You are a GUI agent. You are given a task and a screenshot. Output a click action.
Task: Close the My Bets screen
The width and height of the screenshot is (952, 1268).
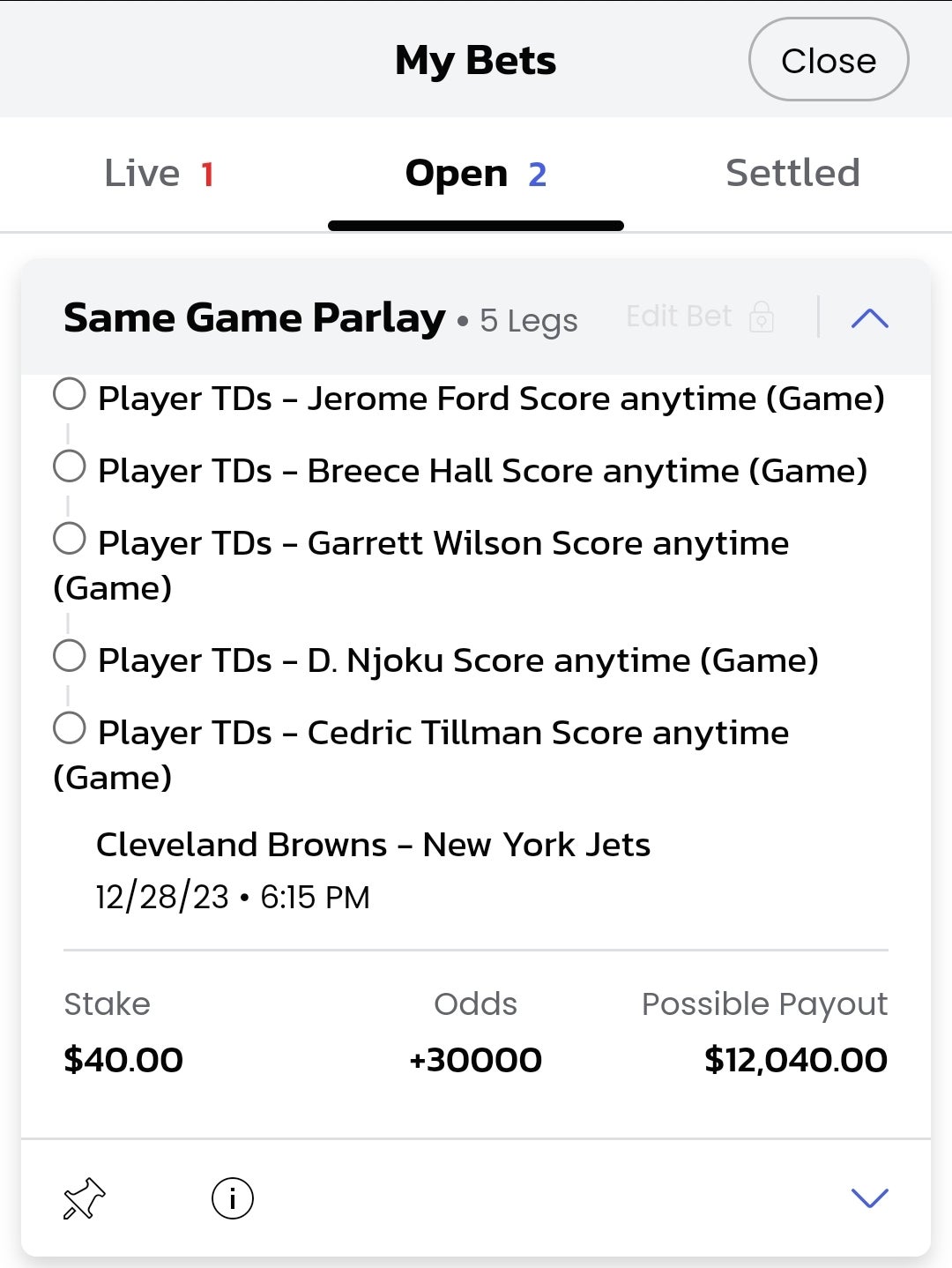click(828, 60)
